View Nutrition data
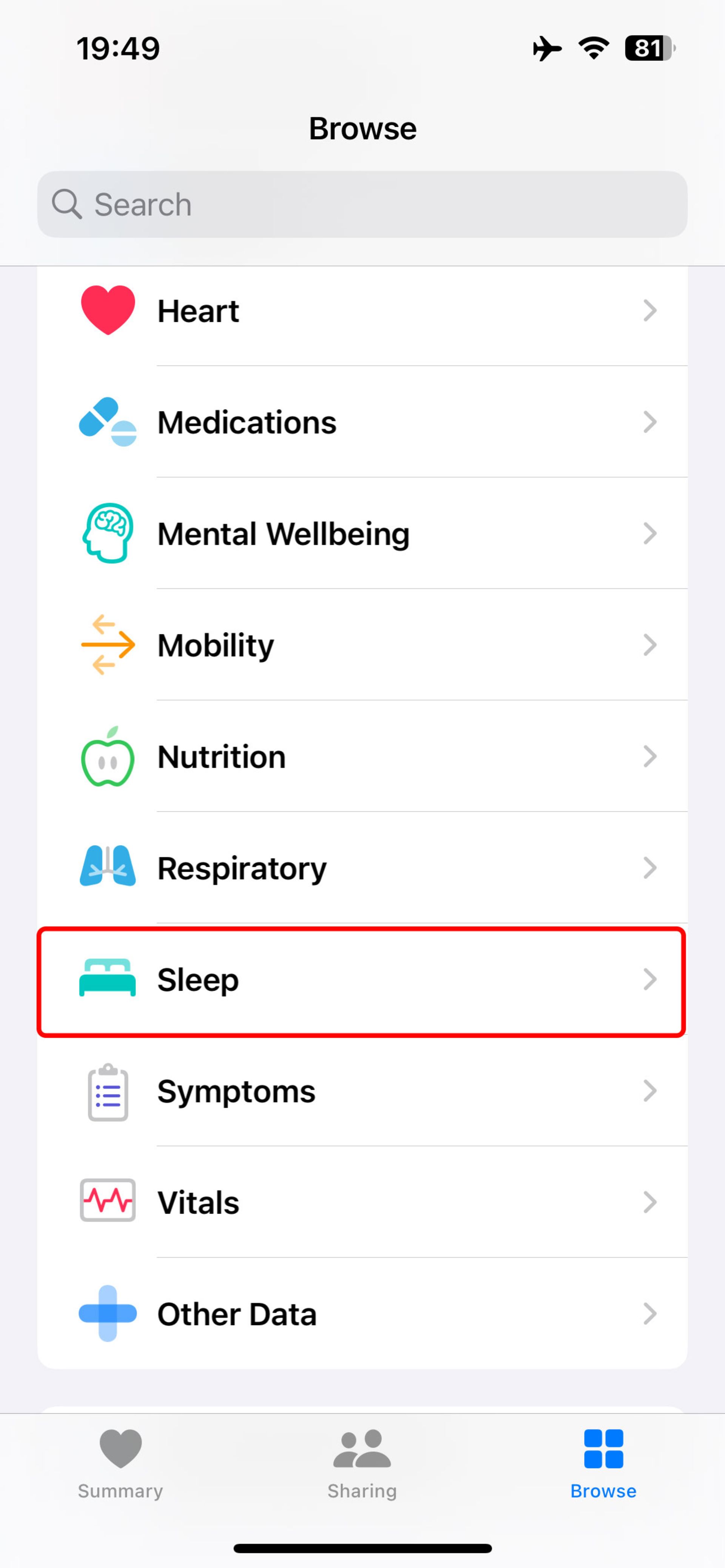This screenshot has width=725, height=1568. pos(362,757)
